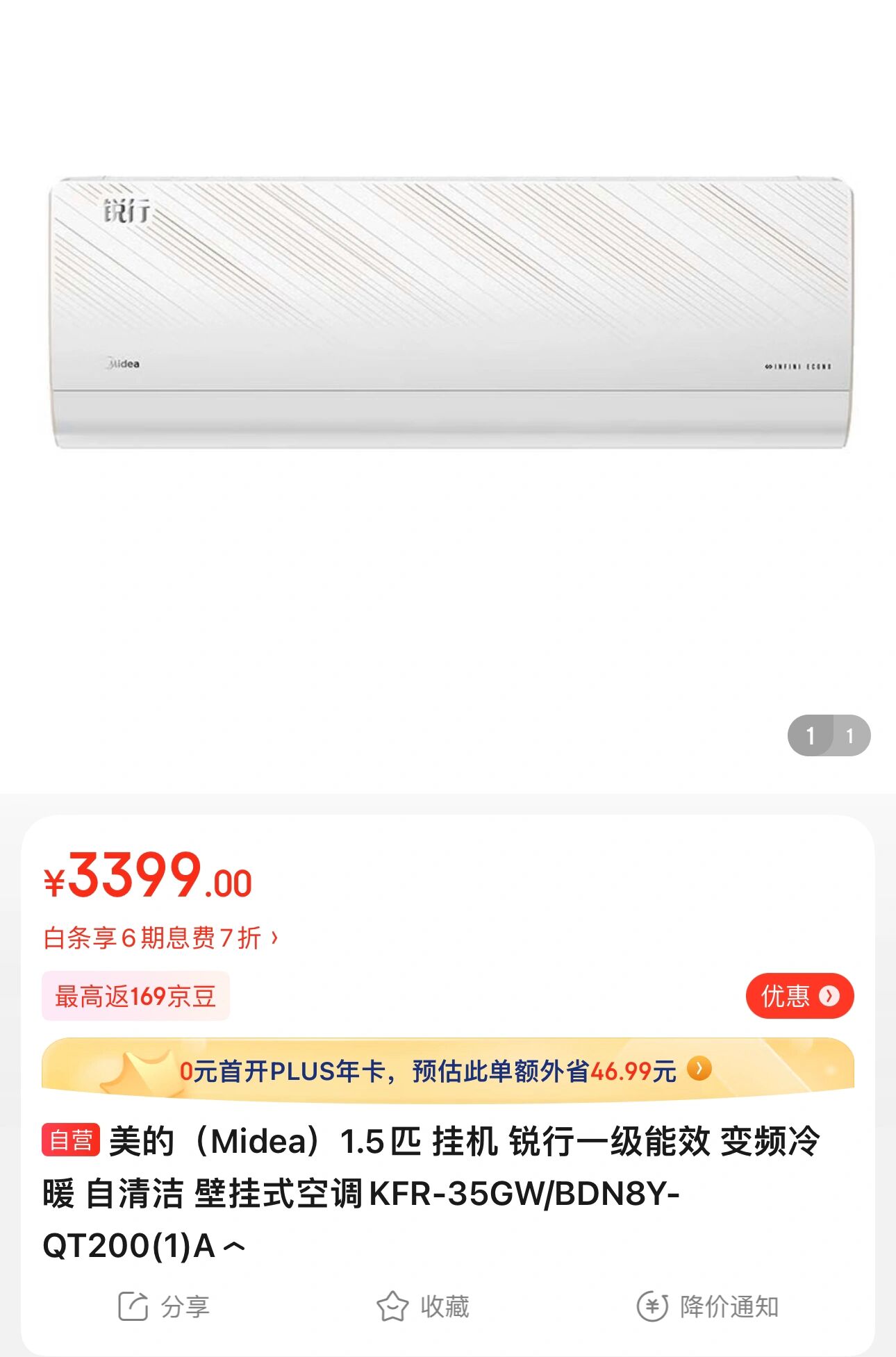
Task: Tap the air conditioner product image
Action: (448, 313)
